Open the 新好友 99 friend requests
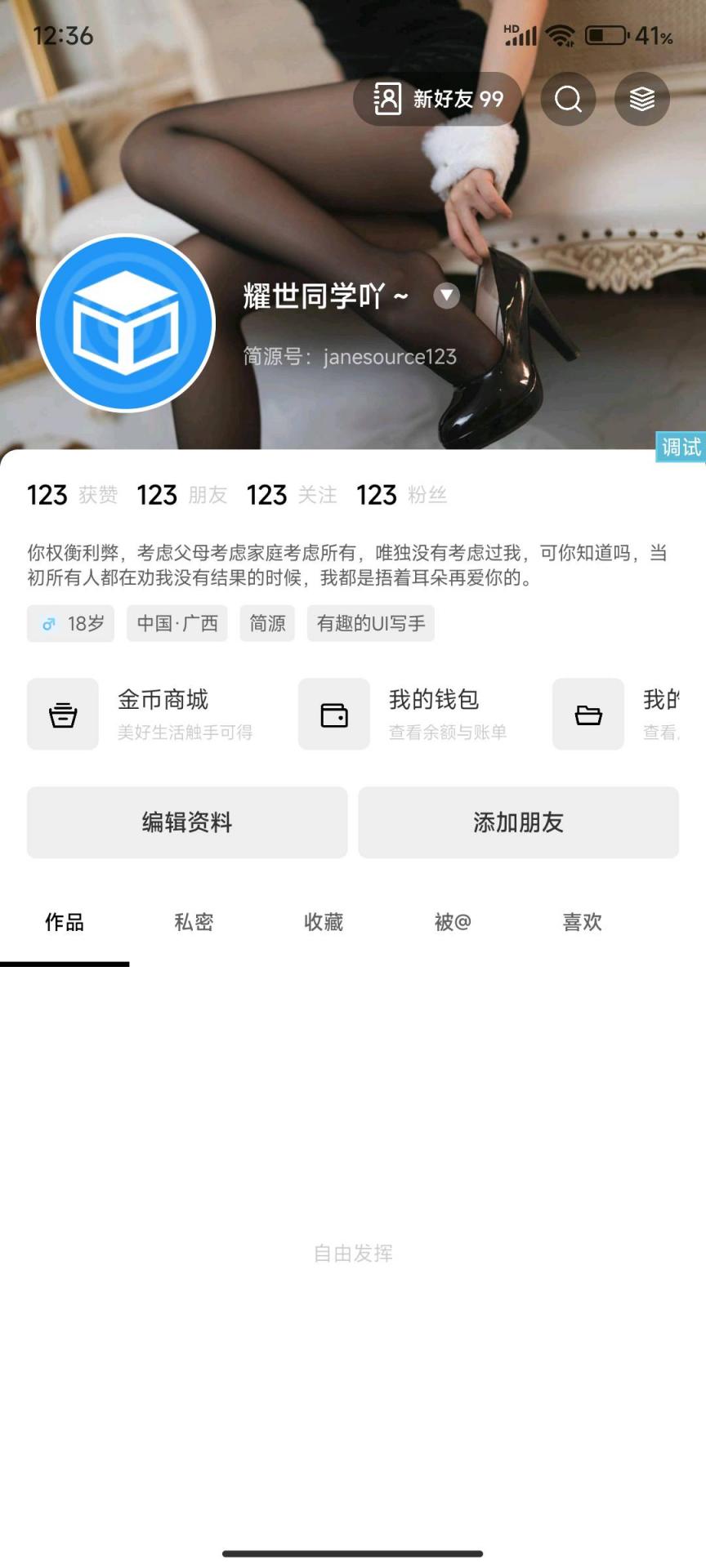This screenshot has width=706, height=1568. (437, 99)
